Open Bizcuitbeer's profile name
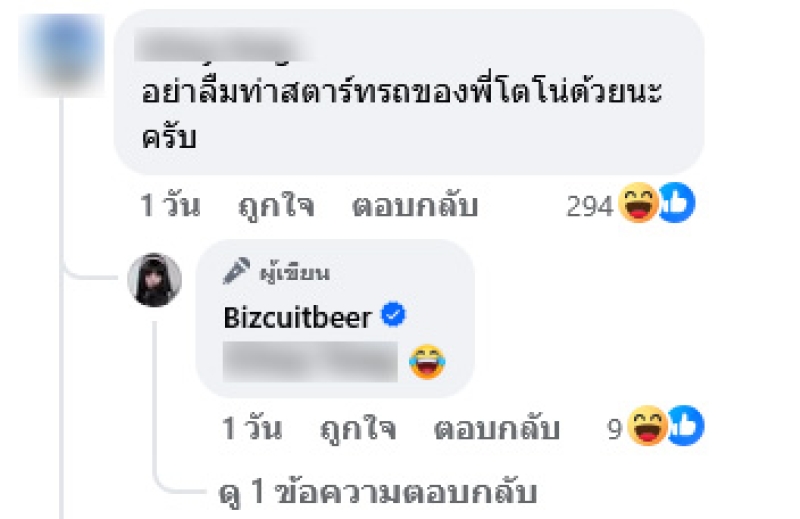Viewport: 800px width, 519px height. pos(299,318)
